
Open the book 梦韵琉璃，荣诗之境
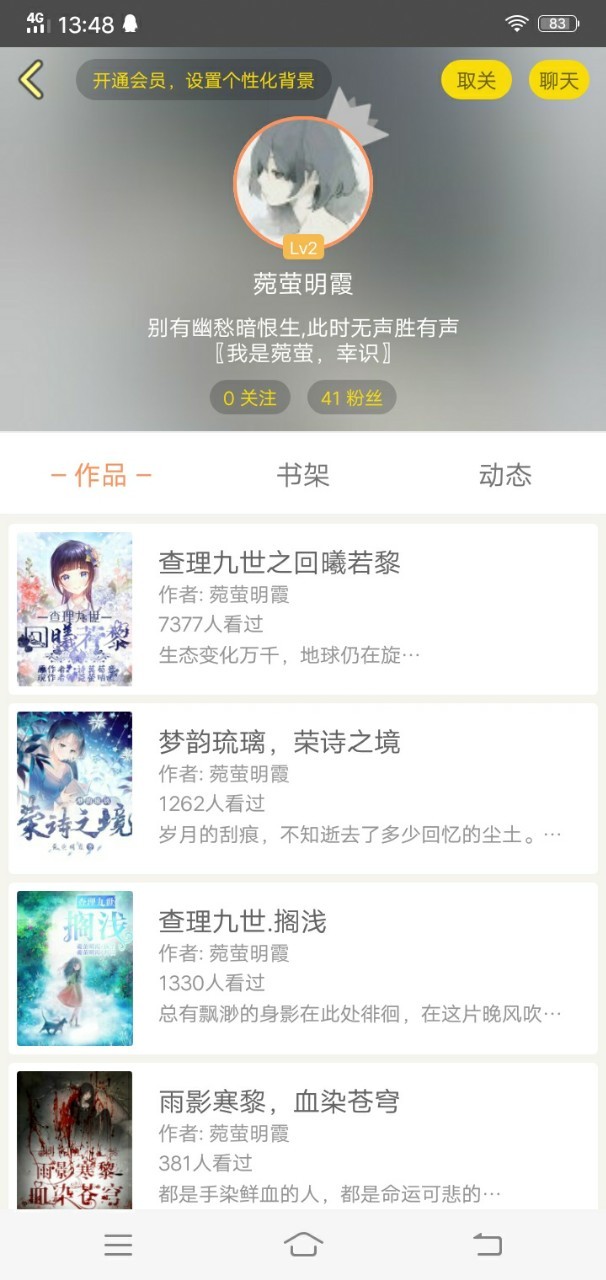(303, 789)
